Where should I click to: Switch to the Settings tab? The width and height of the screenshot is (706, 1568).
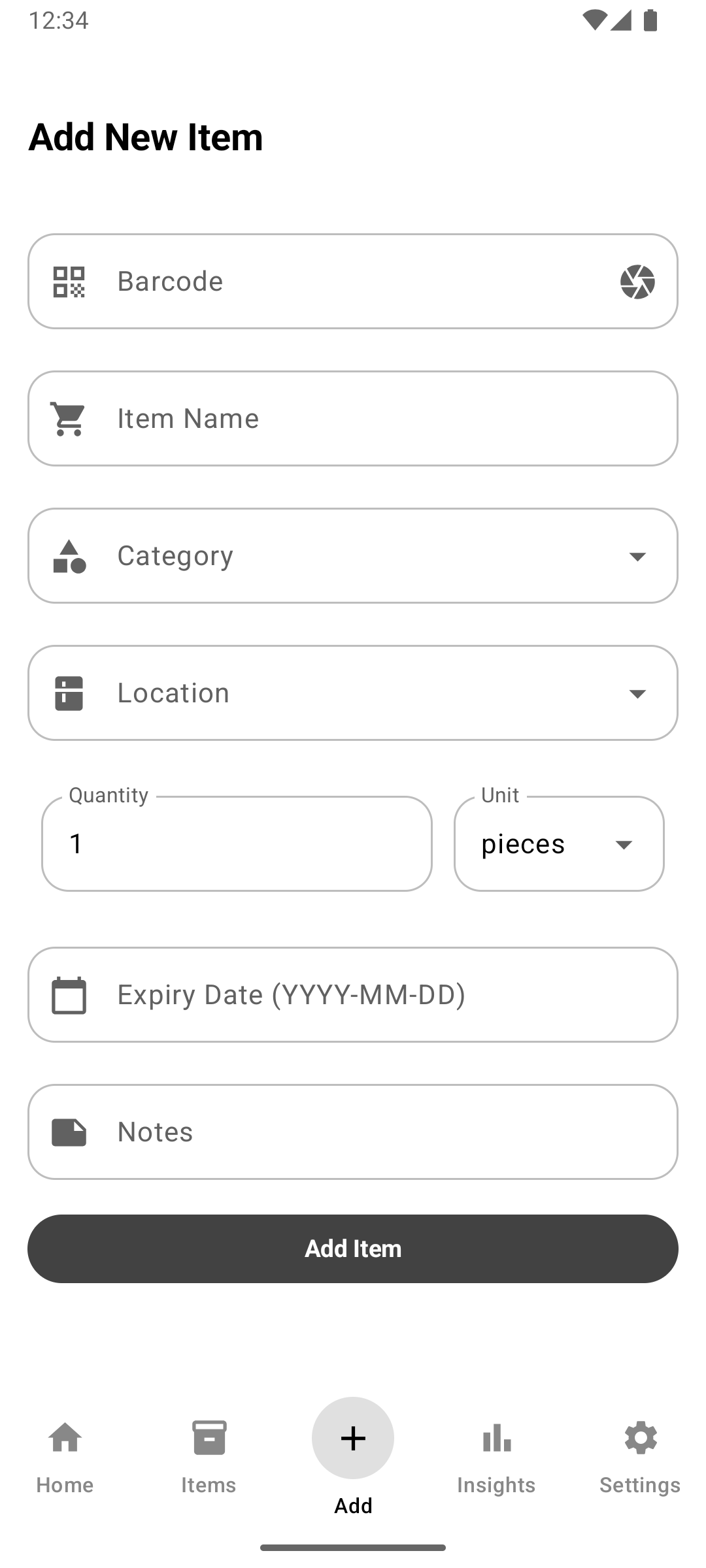639,1437
